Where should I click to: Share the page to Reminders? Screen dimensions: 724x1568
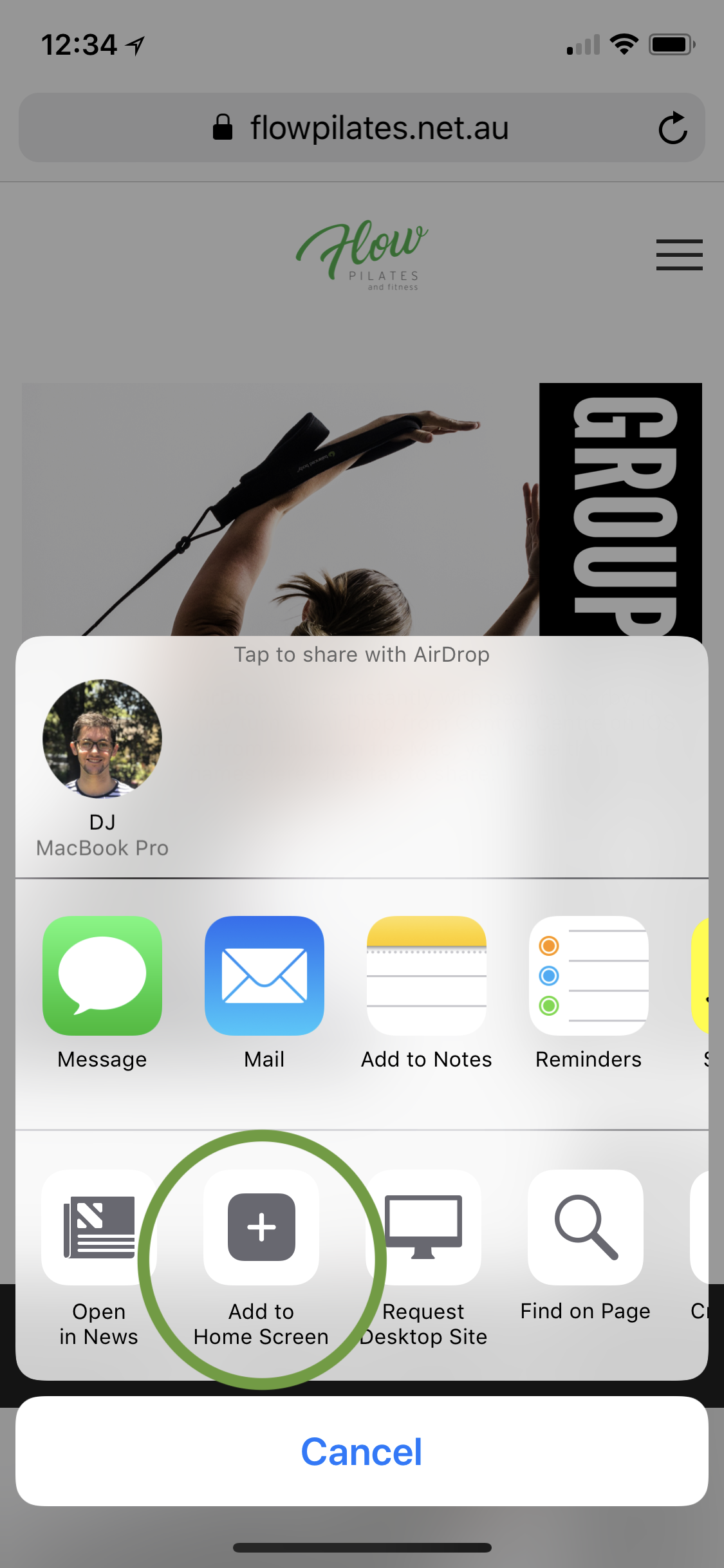[x=588, y=976]
